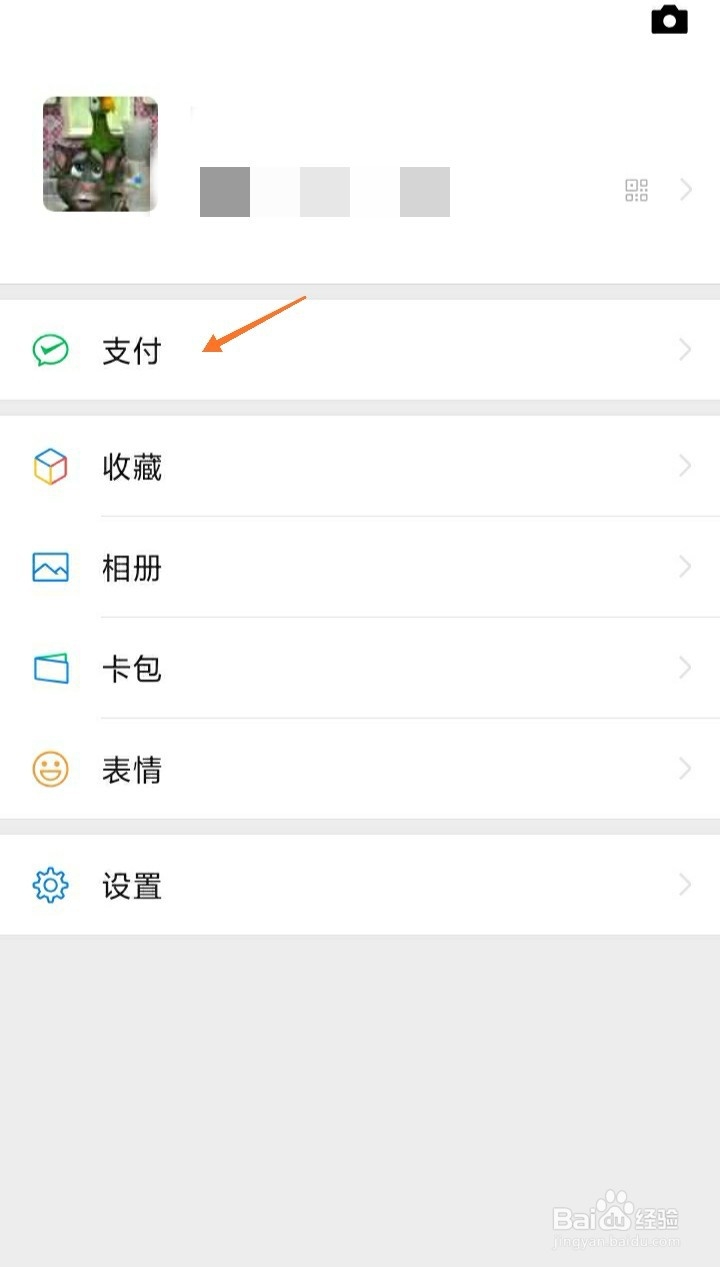Open the 相册 menu entry
720x1267 pixels.
tap(131, 568)
